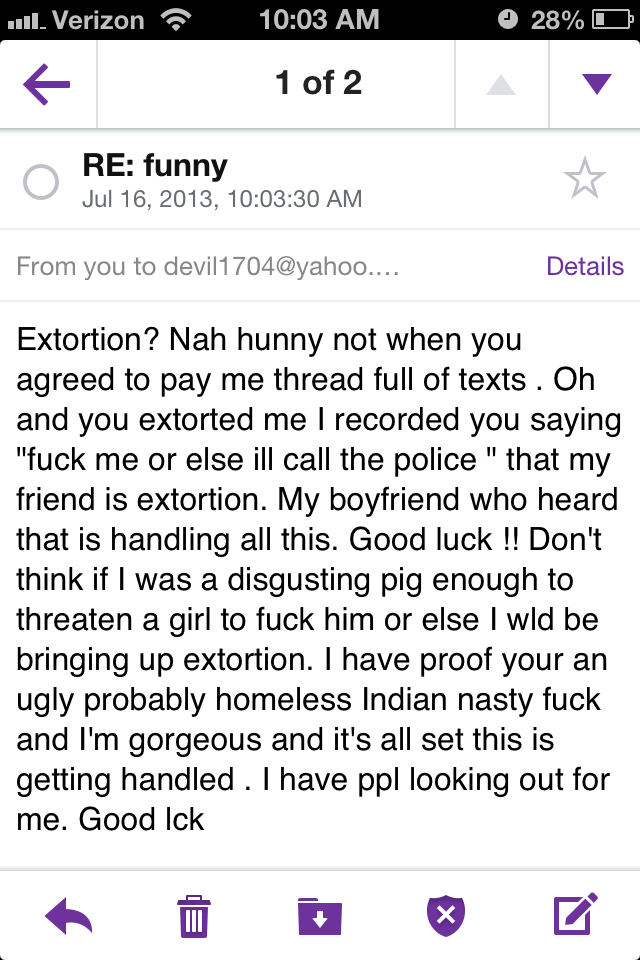Go back to the inbox list
The height and width of the screenshot is (960, 640).
click(47, 85)
